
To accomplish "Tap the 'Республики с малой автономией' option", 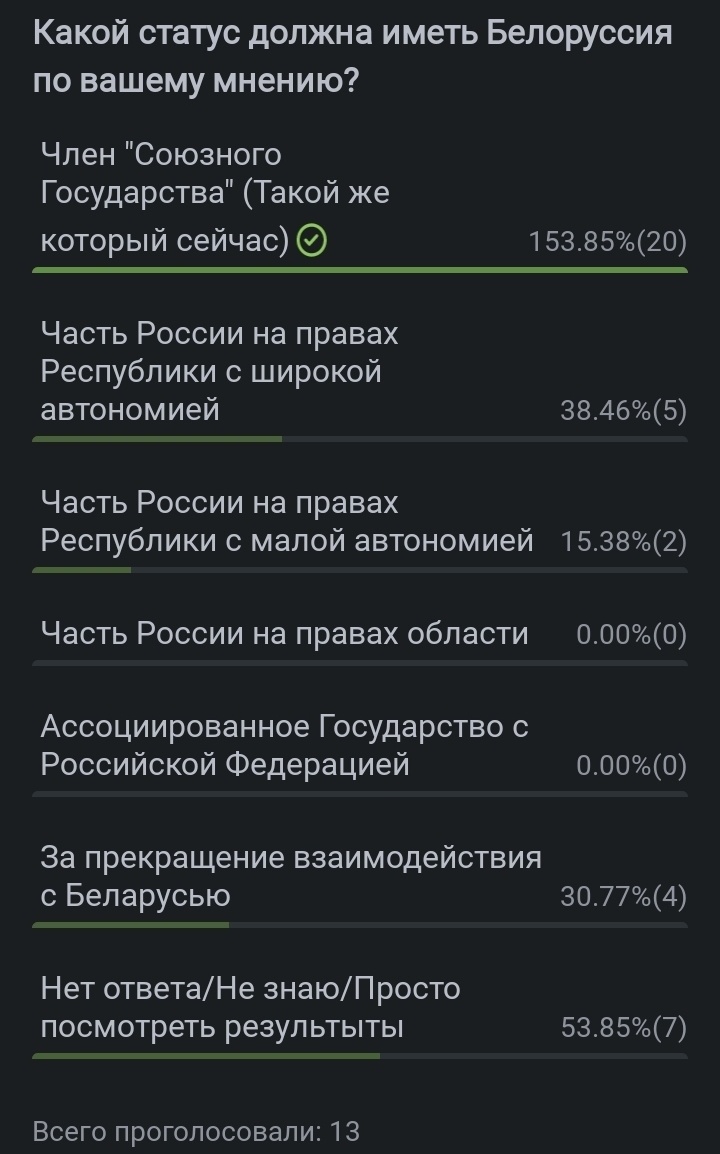I will click(286, 522).
